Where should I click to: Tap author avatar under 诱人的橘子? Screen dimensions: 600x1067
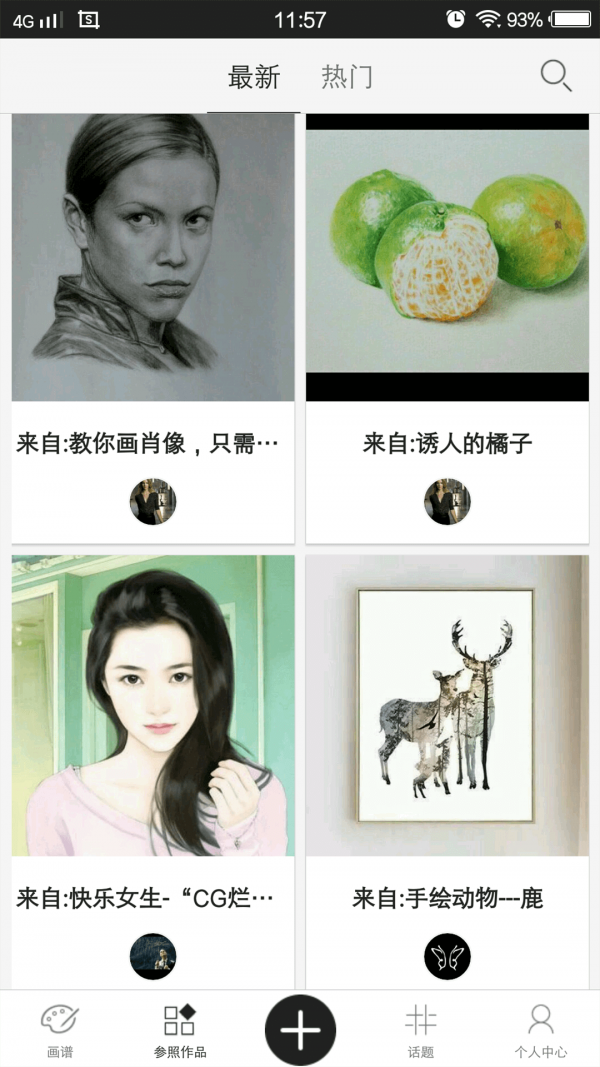click(x=447, y=501)
